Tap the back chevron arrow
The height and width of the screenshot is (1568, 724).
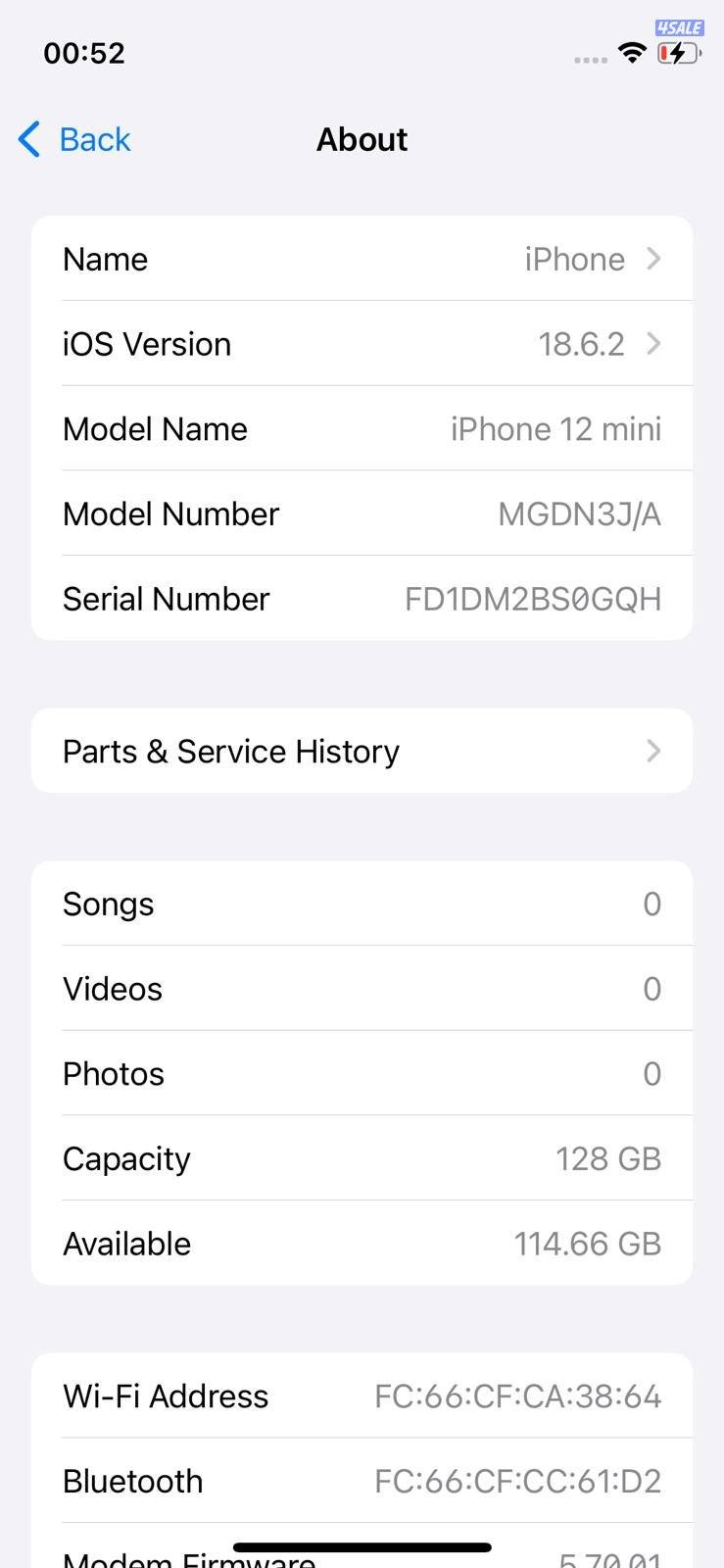pyautogui.click(x=28, y=139)
